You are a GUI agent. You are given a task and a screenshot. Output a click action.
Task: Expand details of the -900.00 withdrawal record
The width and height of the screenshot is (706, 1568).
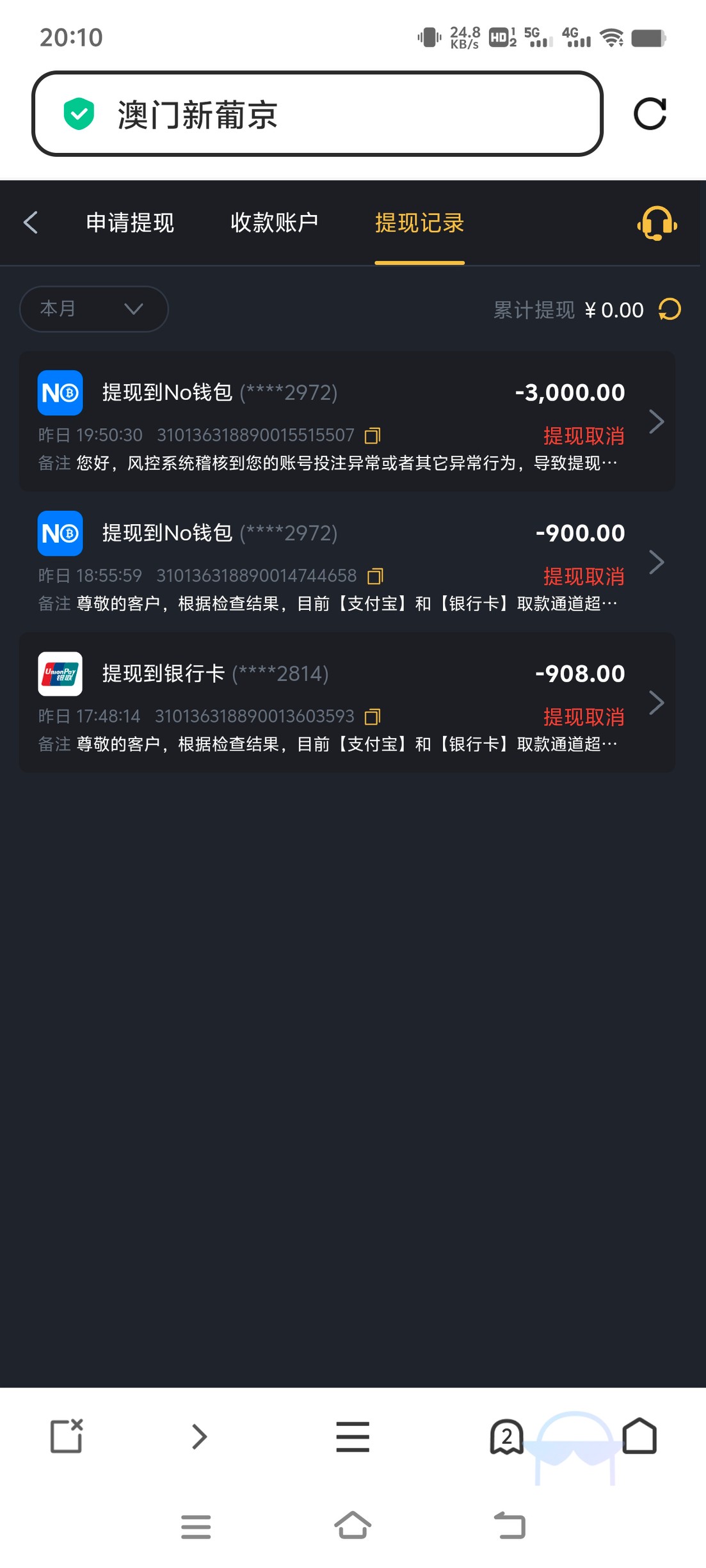click(x=657, y=561)
